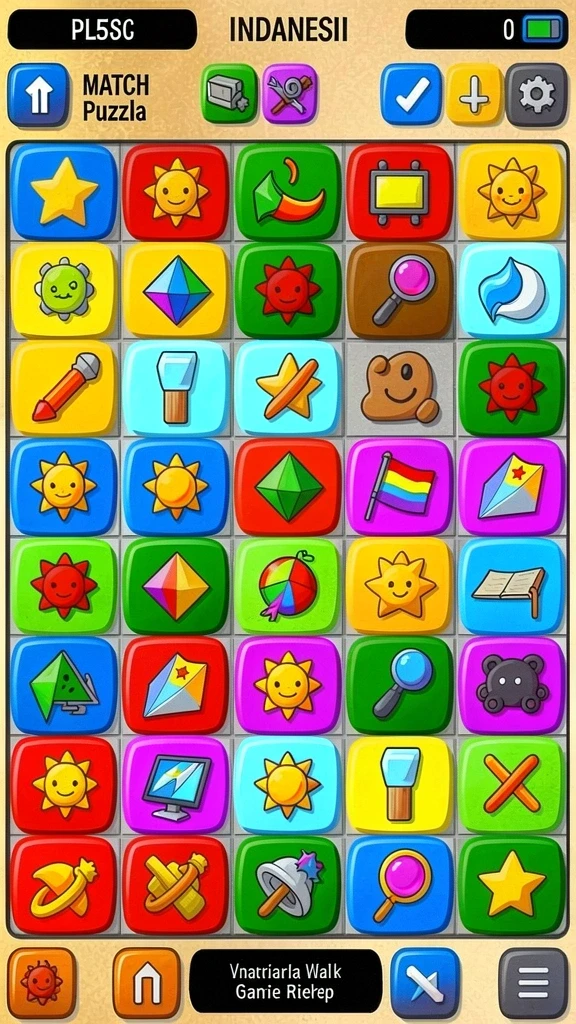Use the green camera power-up
This screenshot has width=576, height=1024.
(229, 93)
